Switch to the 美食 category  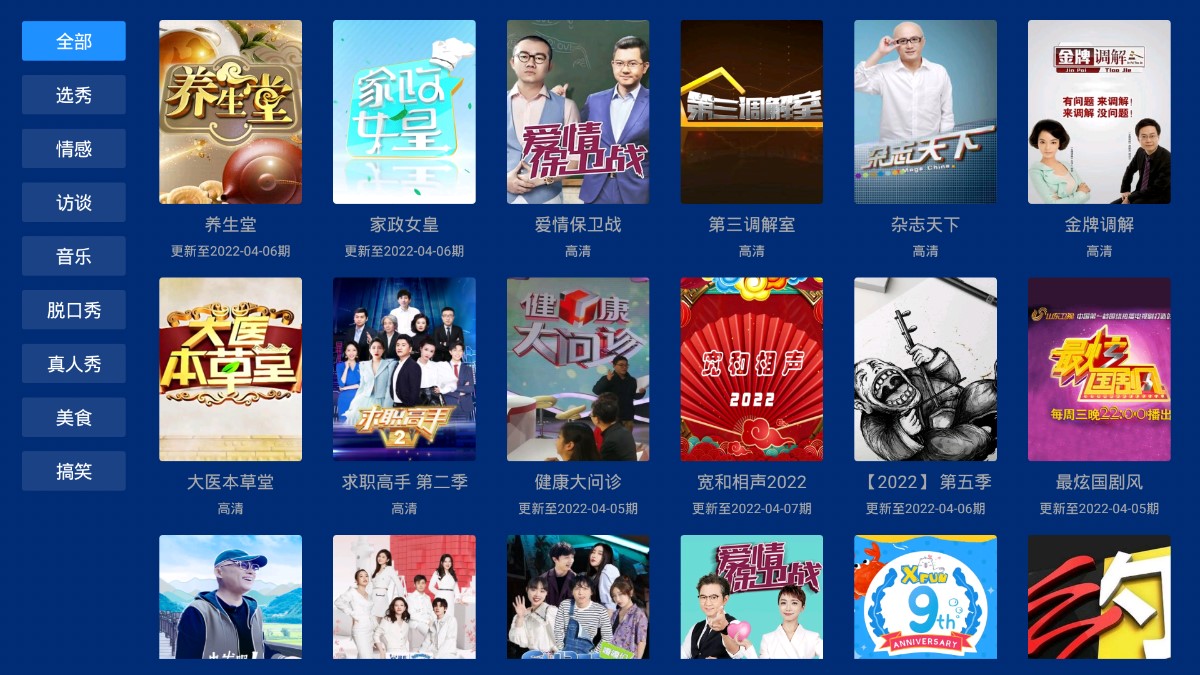74,418
